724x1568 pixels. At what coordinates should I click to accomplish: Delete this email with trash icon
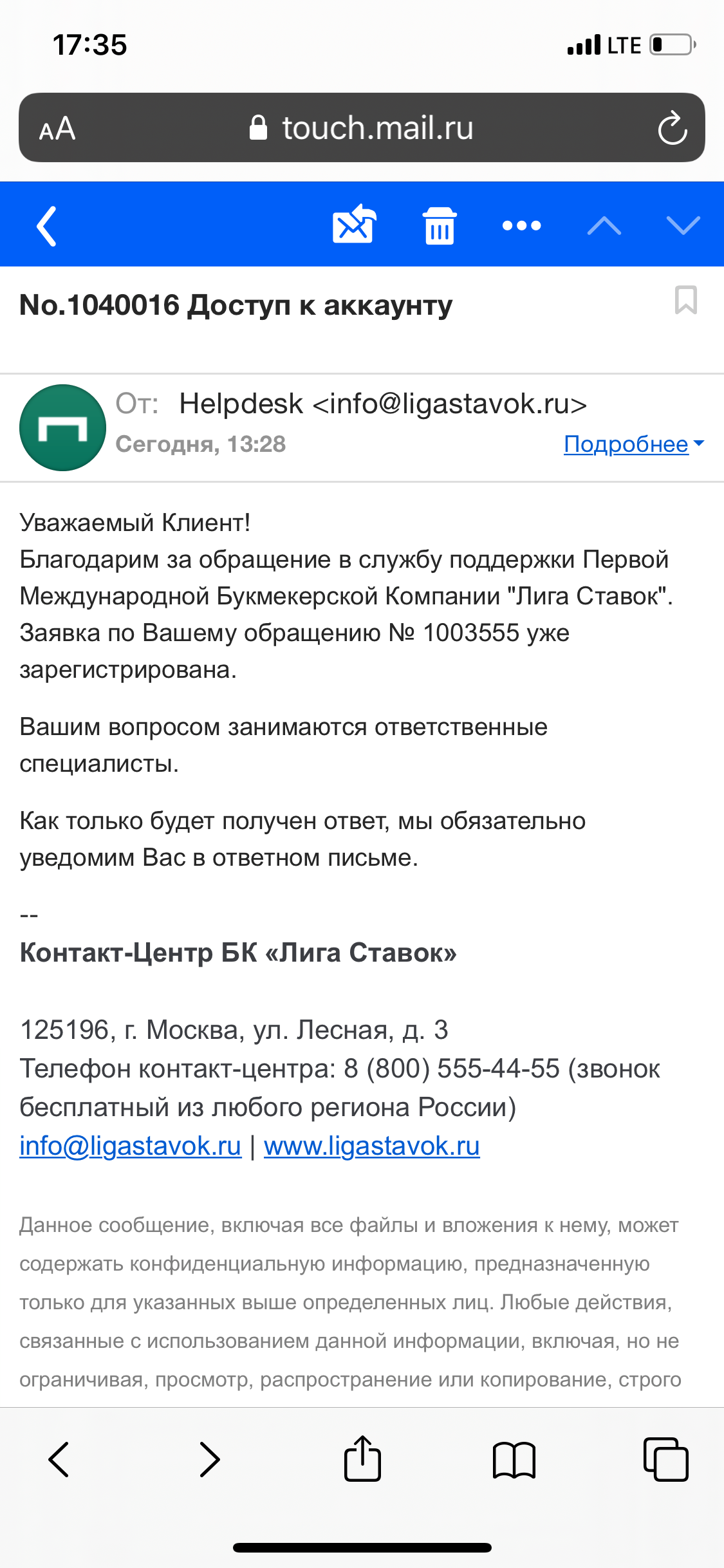pyautogui.click(x=440, y=226)
